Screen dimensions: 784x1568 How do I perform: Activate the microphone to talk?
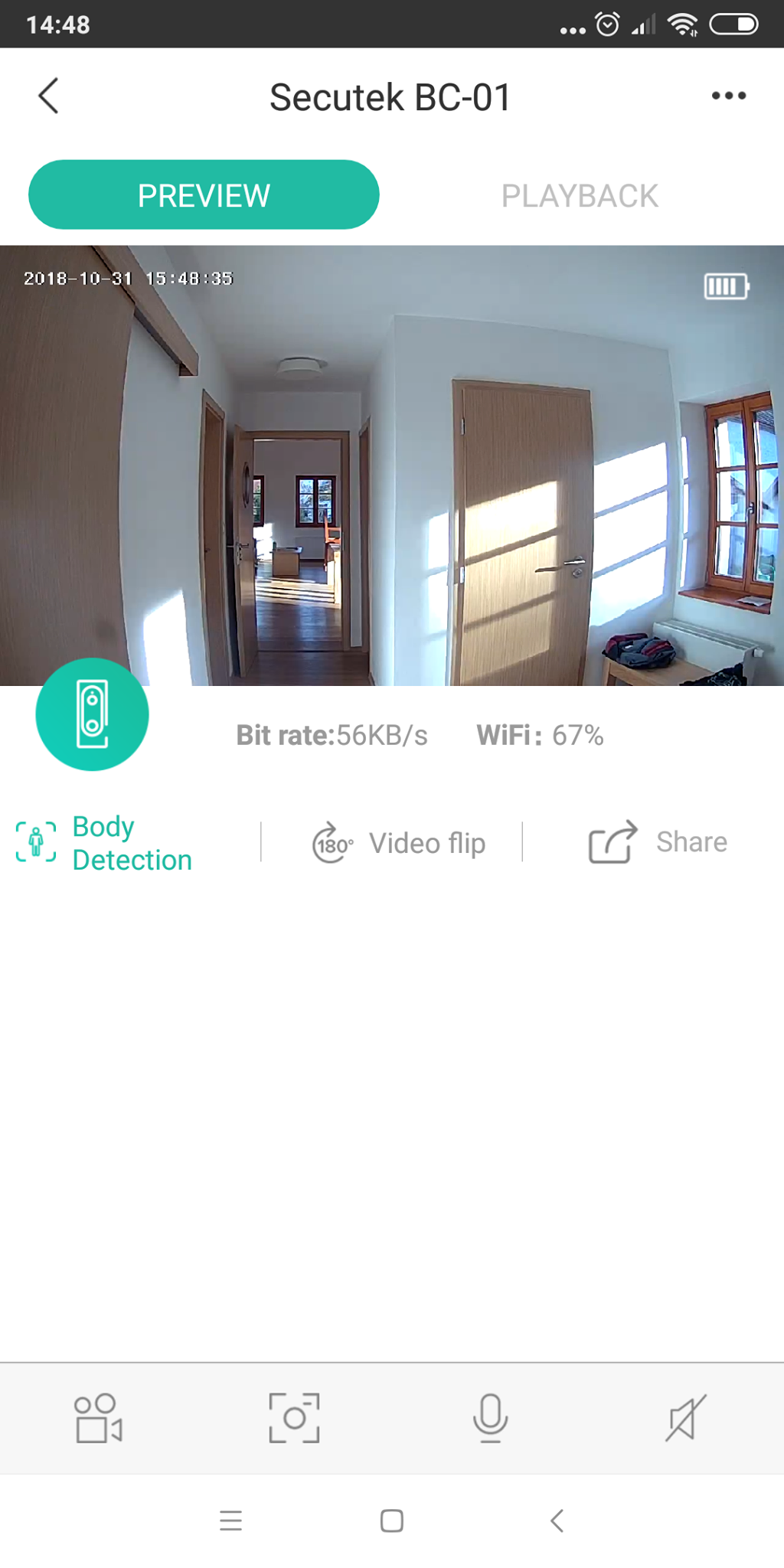coord(490,1418)
